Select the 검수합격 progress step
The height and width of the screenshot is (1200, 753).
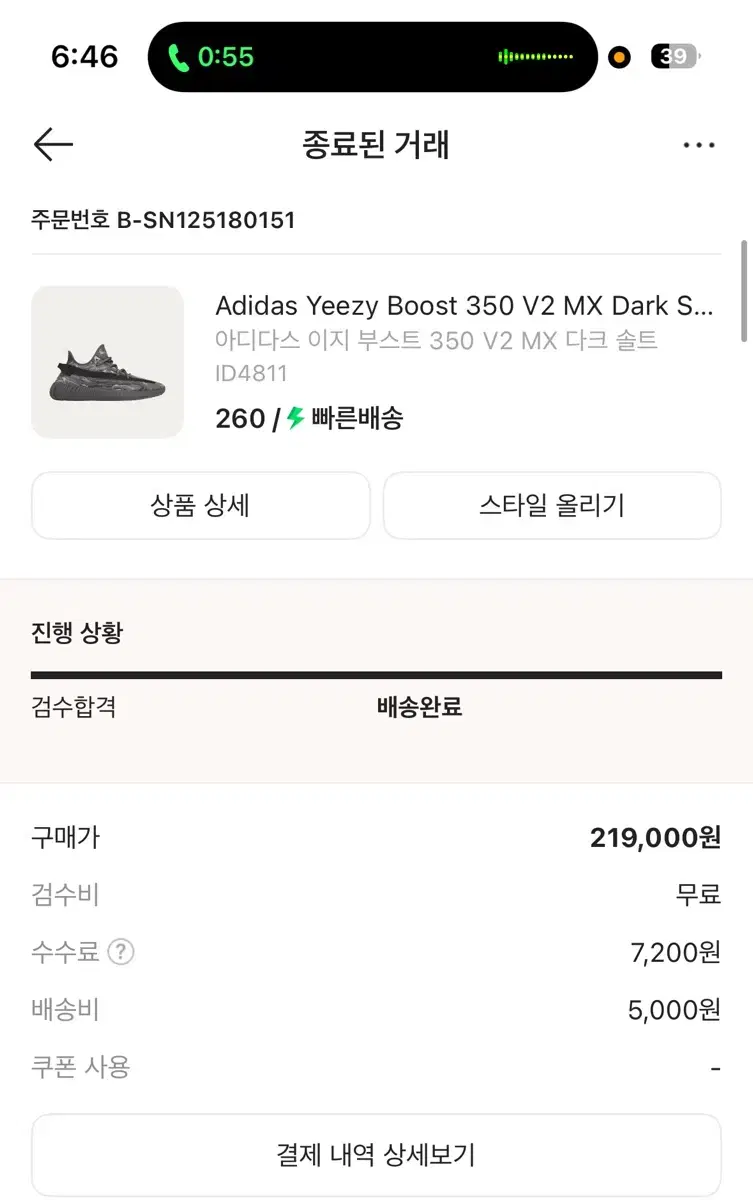74,707
